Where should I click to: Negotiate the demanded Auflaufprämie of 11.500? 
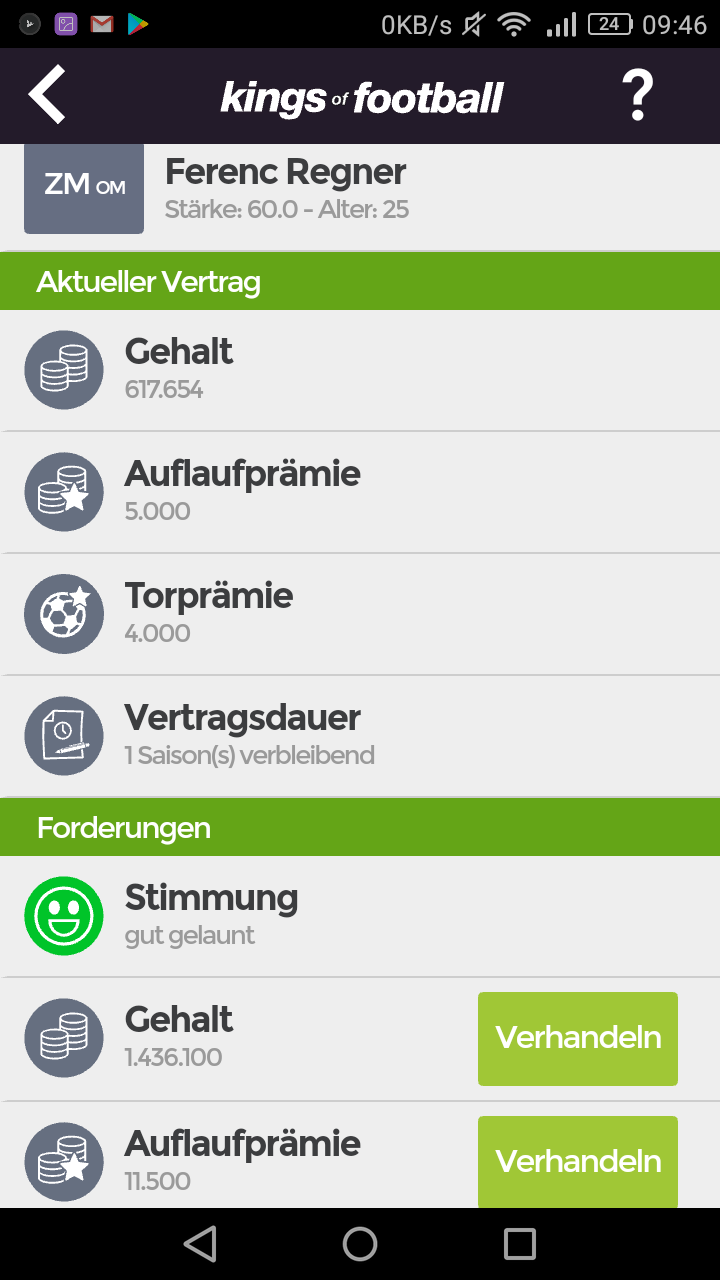[x=577, y=1161]
